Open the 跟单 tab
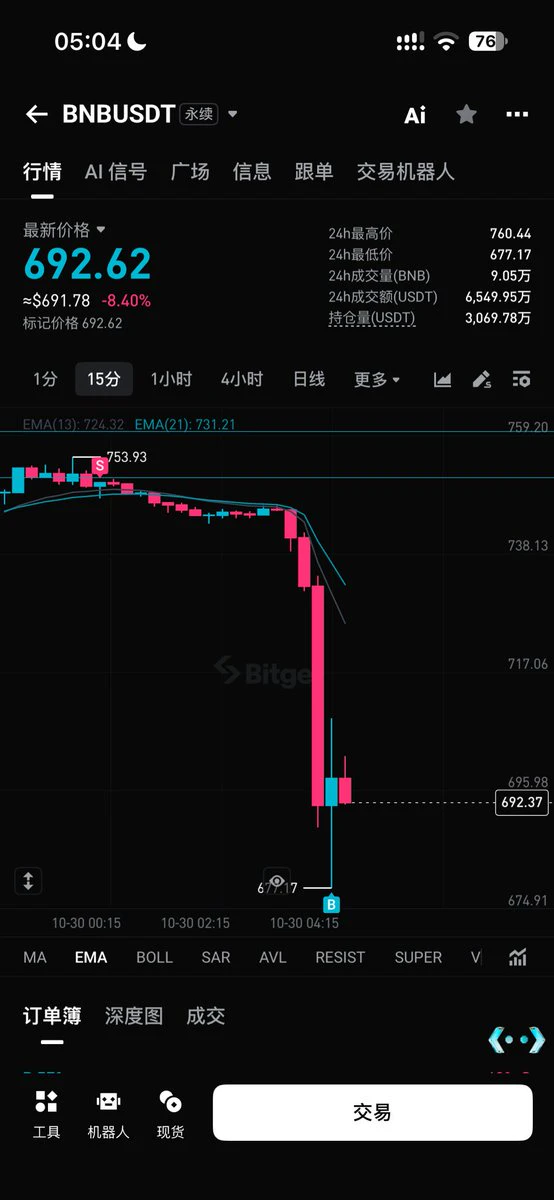Image resolution: width=554 pixels, height=1200 pixels. click(x=314, y=172)
